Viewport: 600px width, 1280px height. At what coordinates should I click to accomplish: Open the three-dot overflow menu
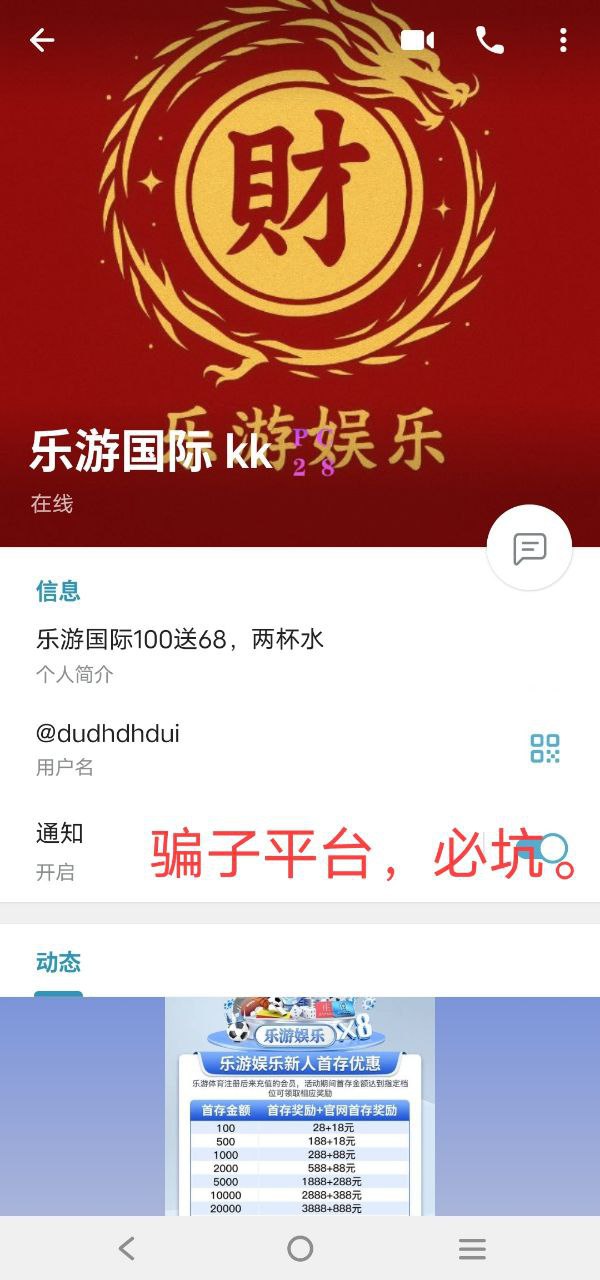[x=563, y=40]
